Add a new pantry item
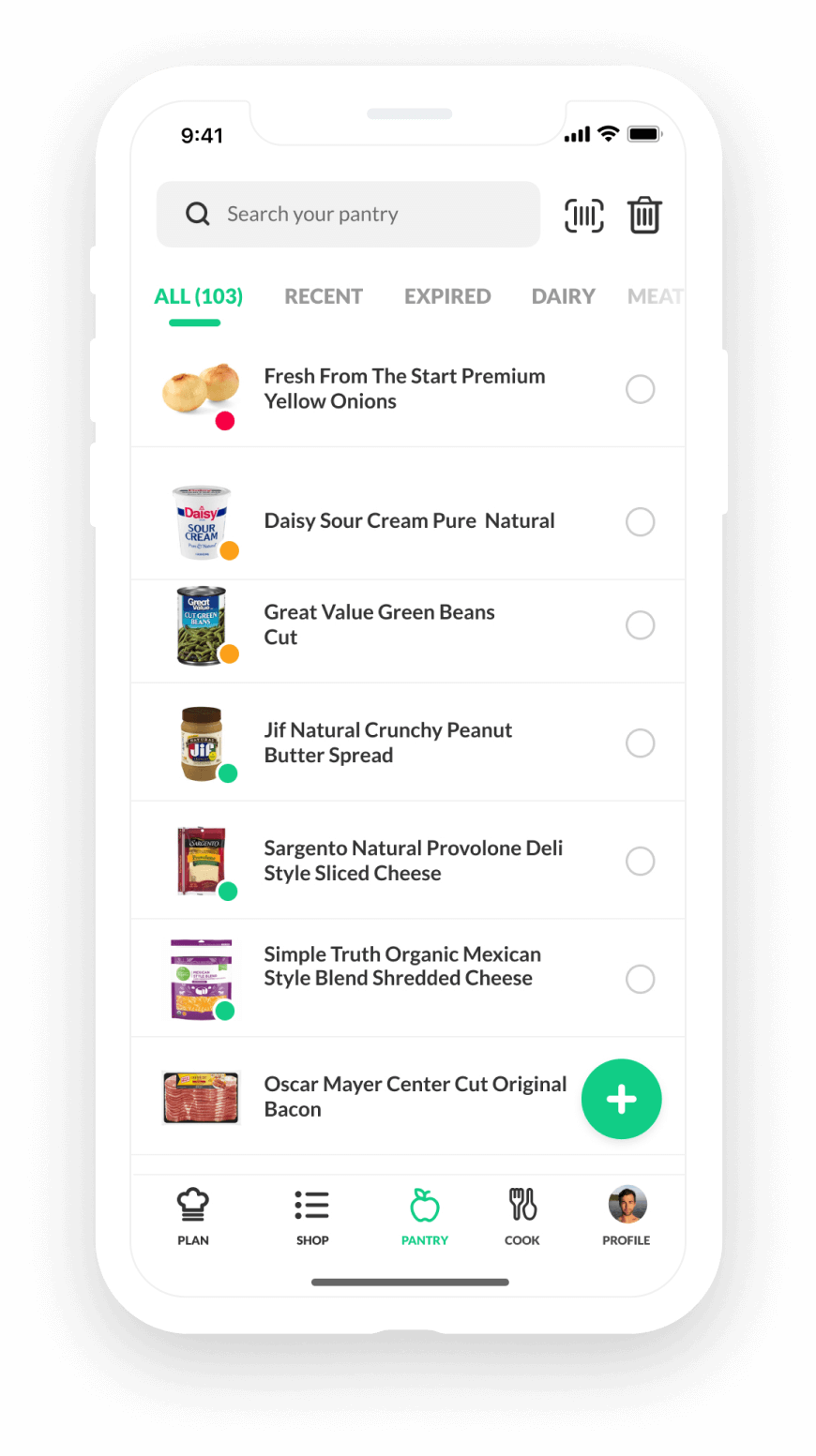The height and width of the screenshot is (1456, 816). click(x=622, y=1099)
